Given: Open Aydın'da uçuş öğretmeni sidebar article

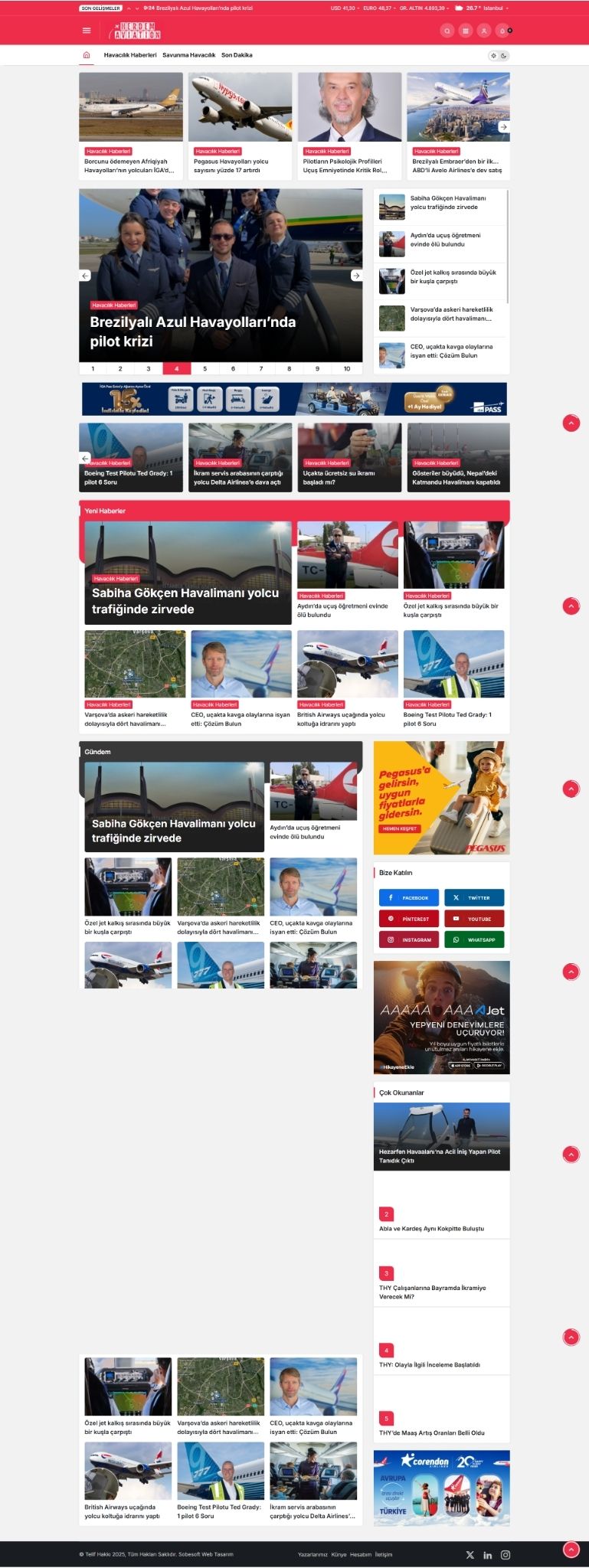Looking at the screenshot, I should [445, 240].
